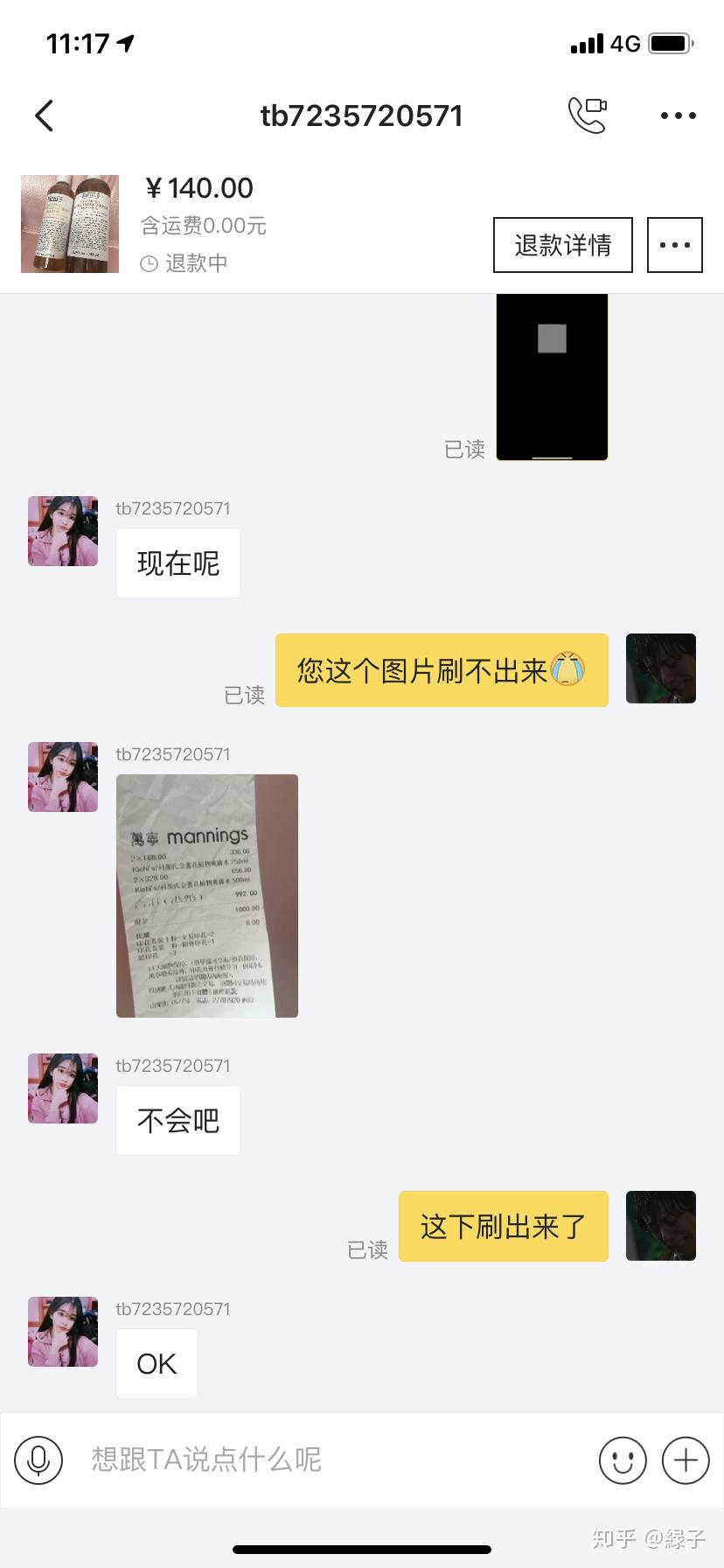This screenshot has height=1568, width=724.
Task: Start a voice or video call
Action: [588, 115]
